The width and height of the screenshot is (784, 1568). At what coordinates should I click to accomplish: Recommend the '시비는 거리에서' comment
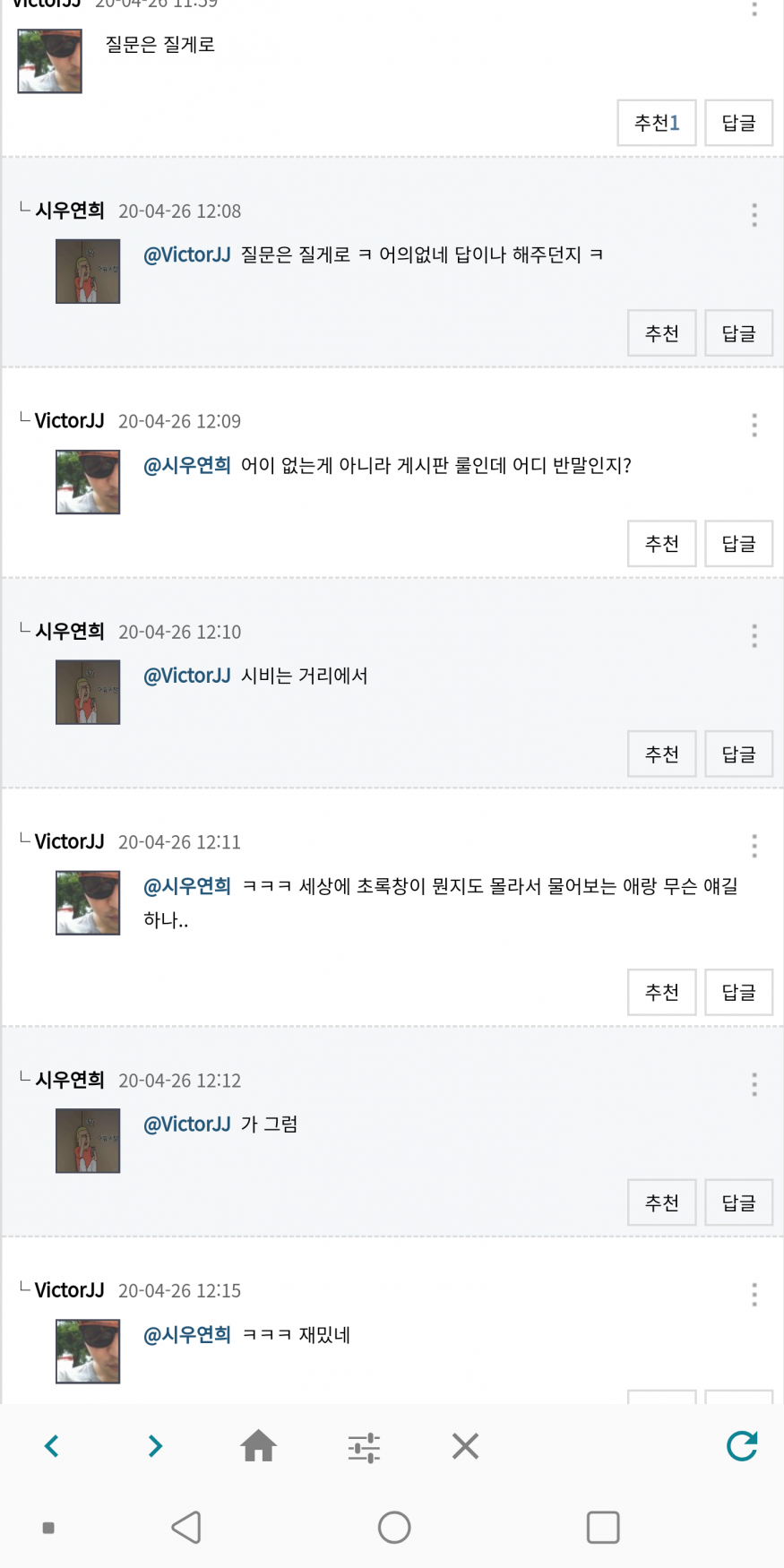click(x=661, y=754)
